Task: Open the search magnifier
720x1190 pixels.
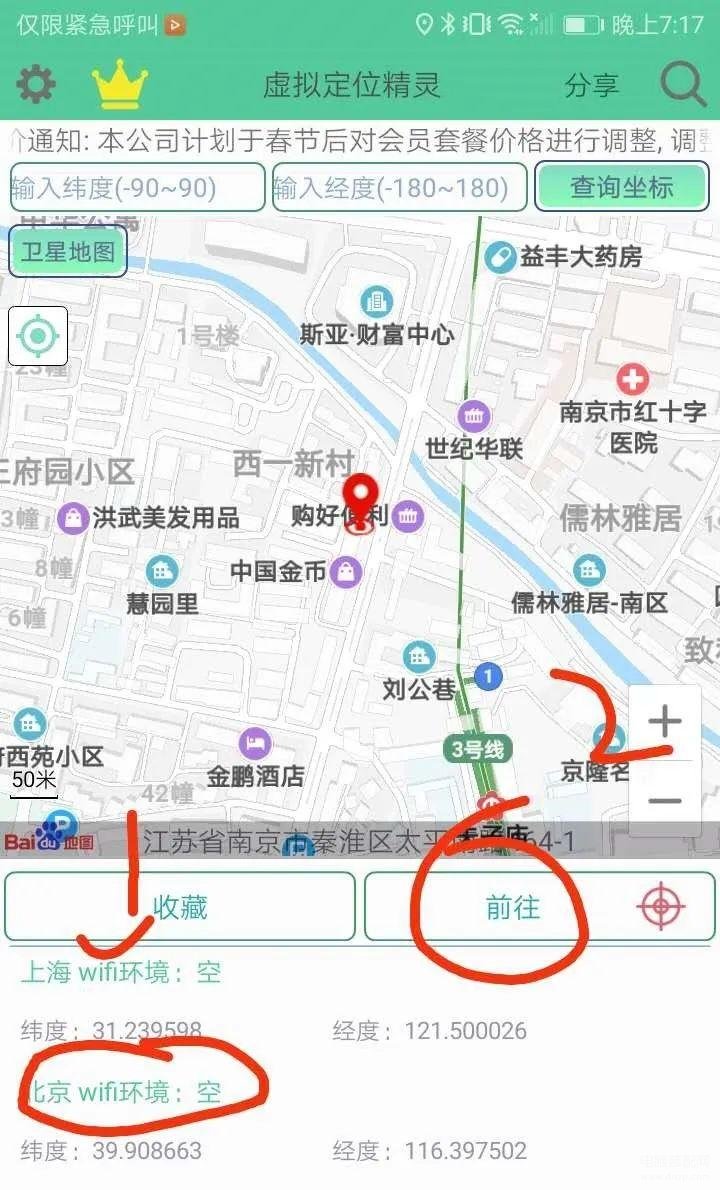Action: point(683,85)
